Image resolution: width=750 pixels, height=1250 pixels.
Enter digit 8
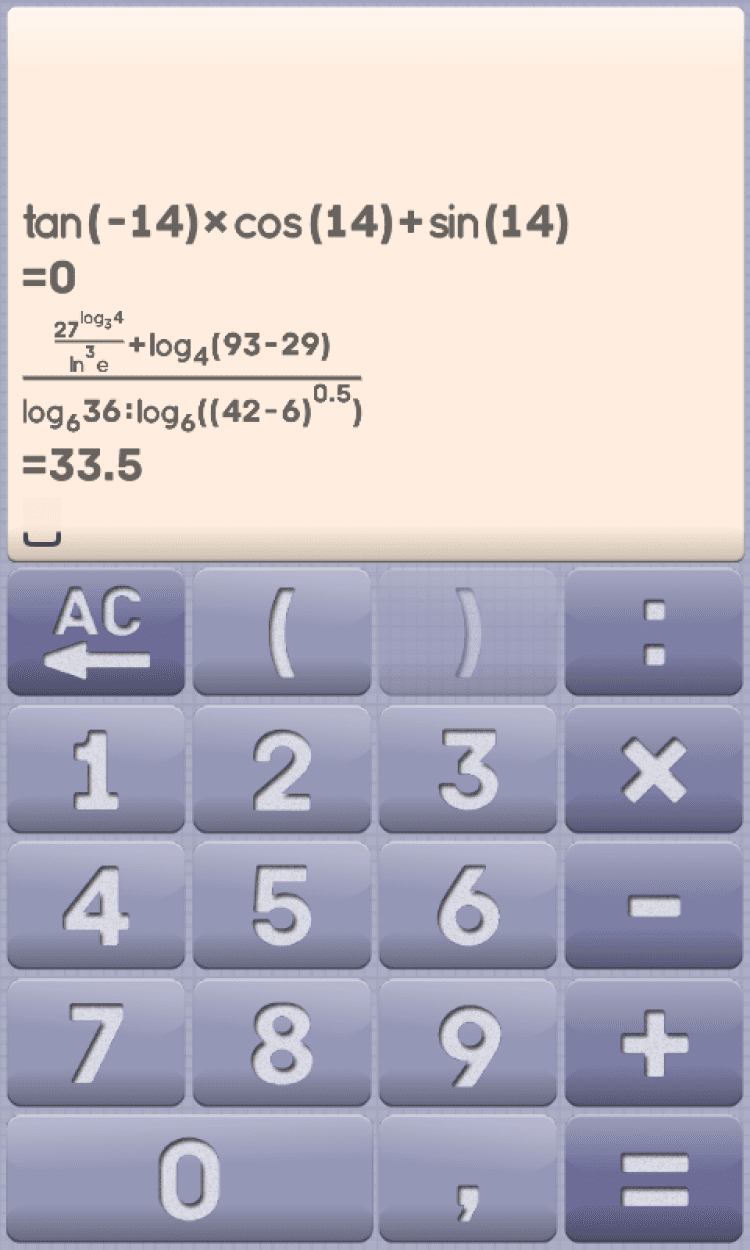coord(282,1042)
